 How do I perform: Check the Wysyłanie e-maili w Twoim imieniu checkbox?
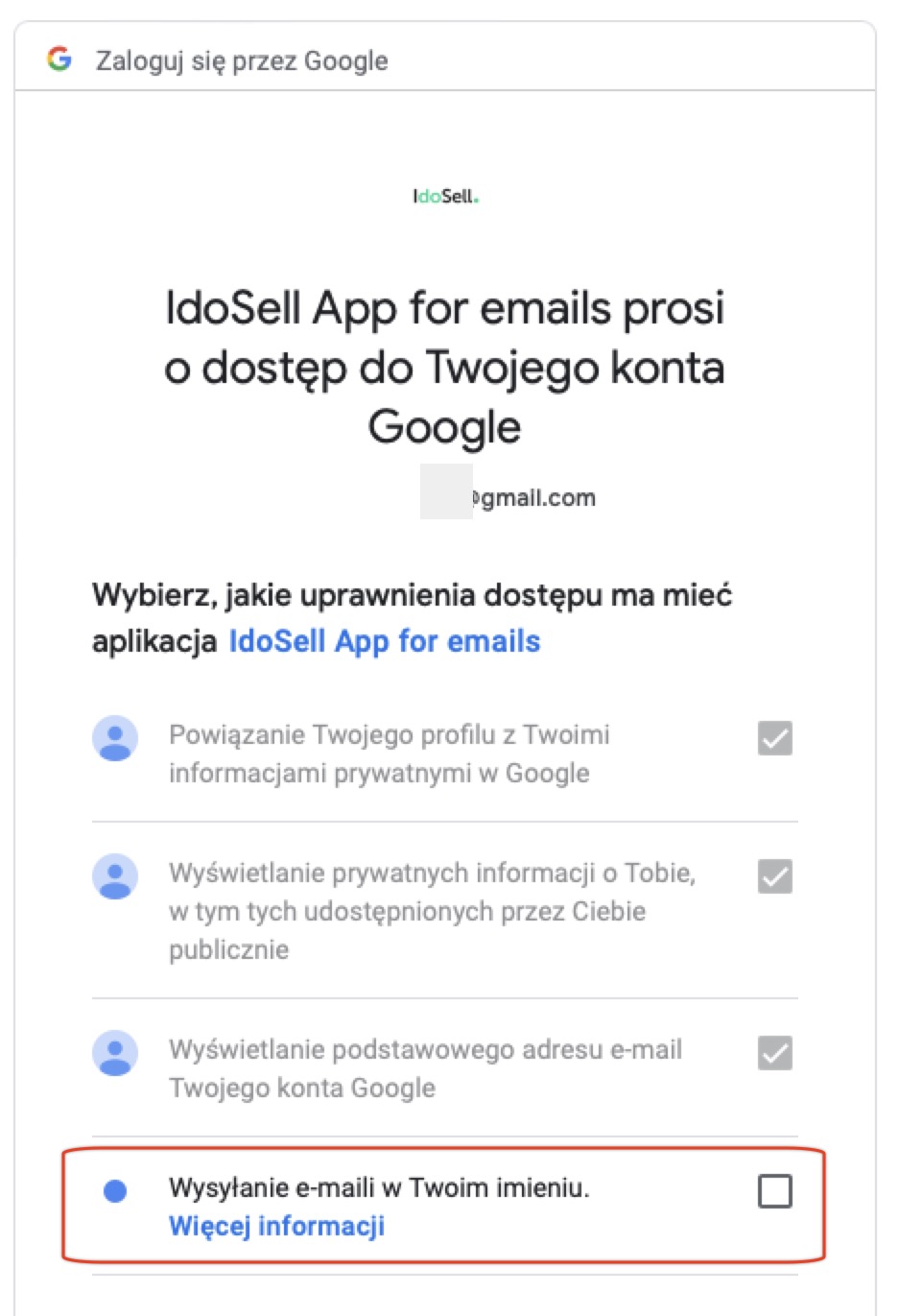click(774, 1191)
